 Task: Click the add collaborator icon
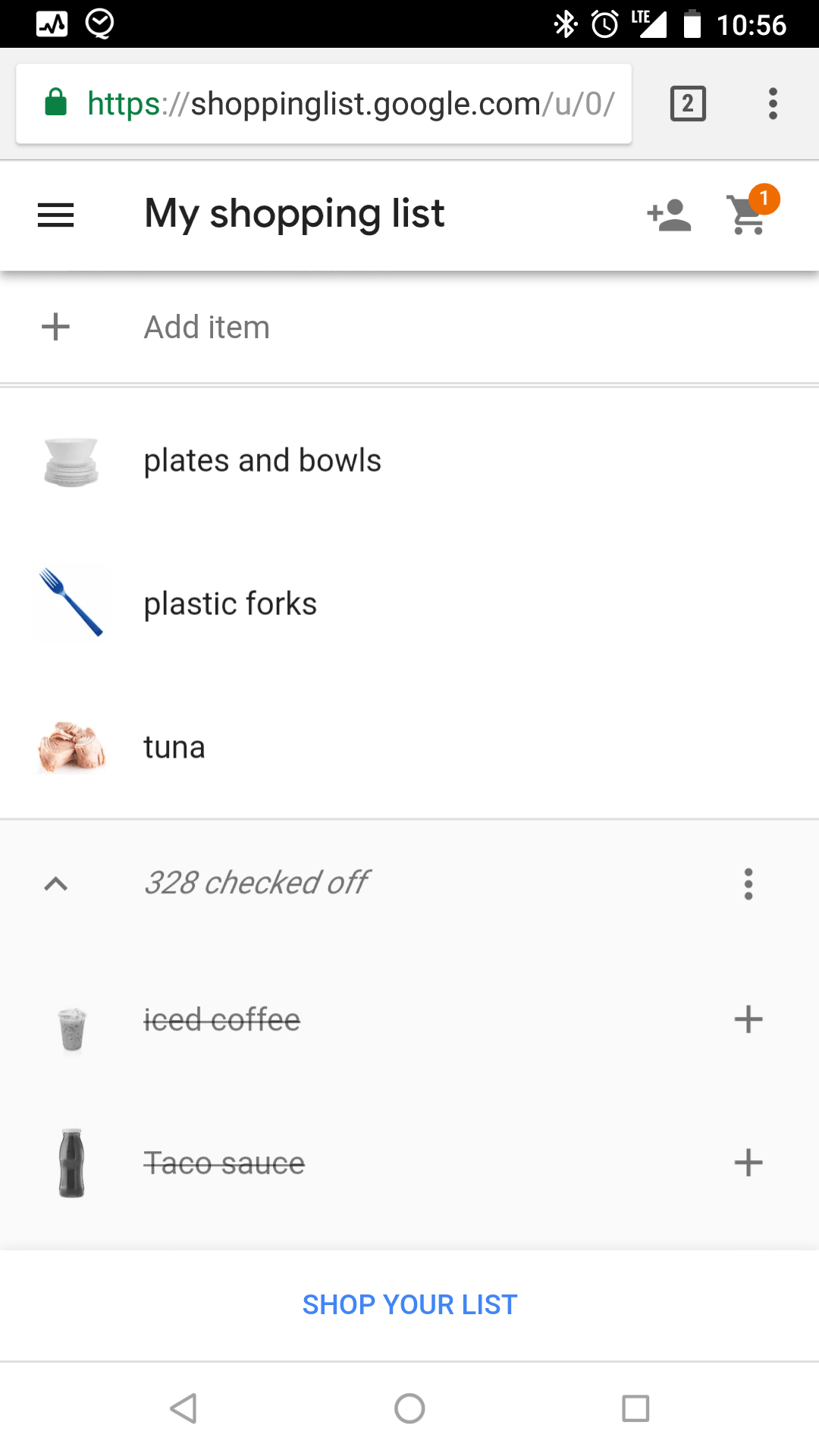(668, 215)
